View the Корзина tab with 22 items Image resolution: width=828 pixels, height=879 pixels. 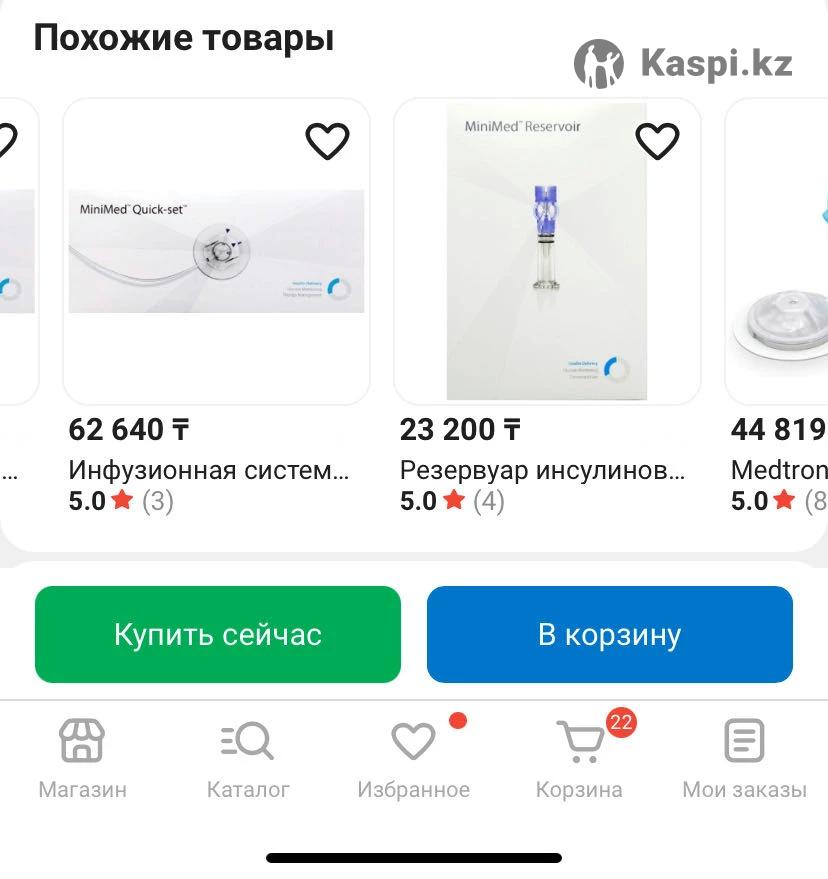tap(579, 759)
